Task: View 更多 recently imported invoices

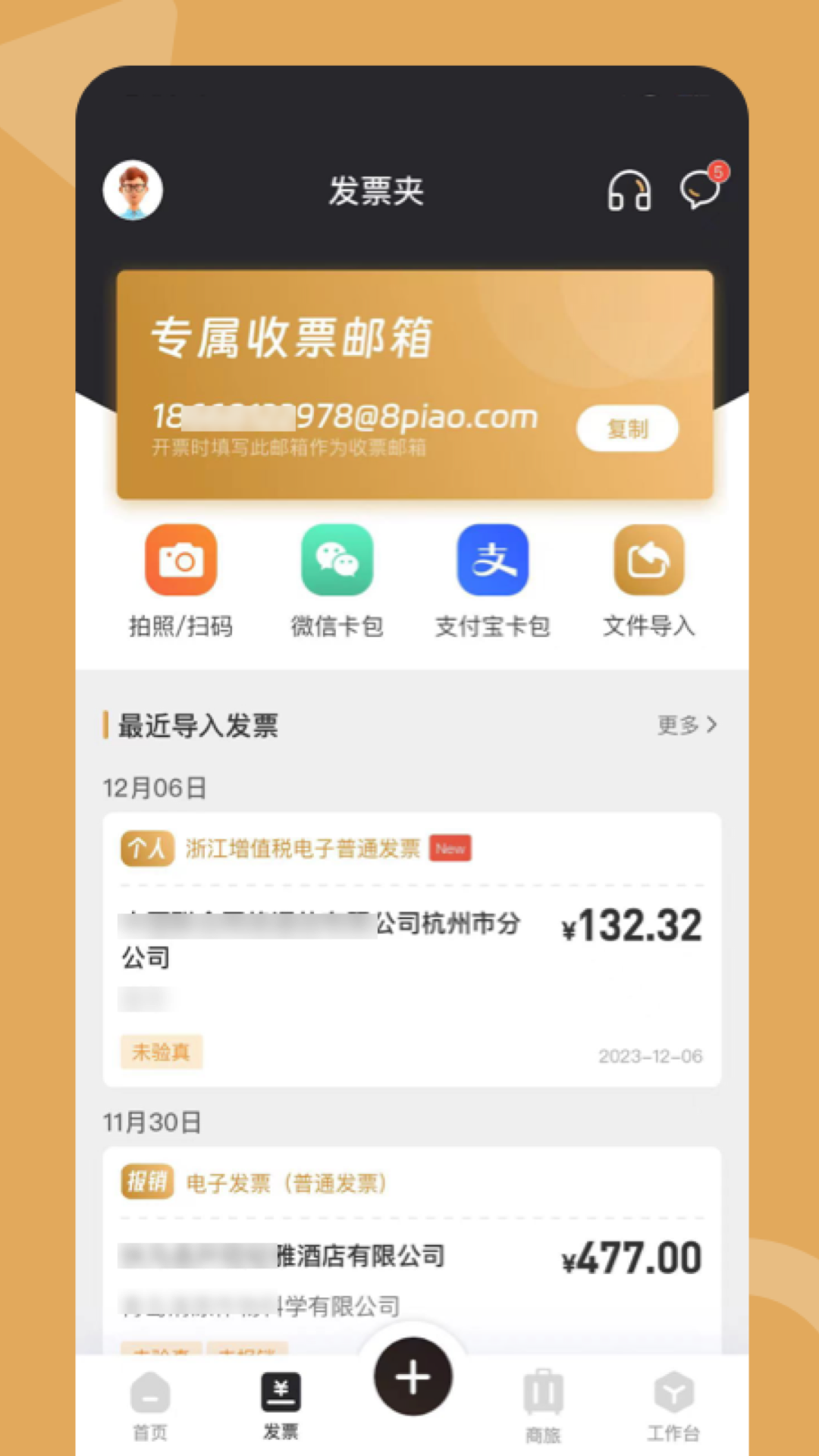Action: pos(687,725)
